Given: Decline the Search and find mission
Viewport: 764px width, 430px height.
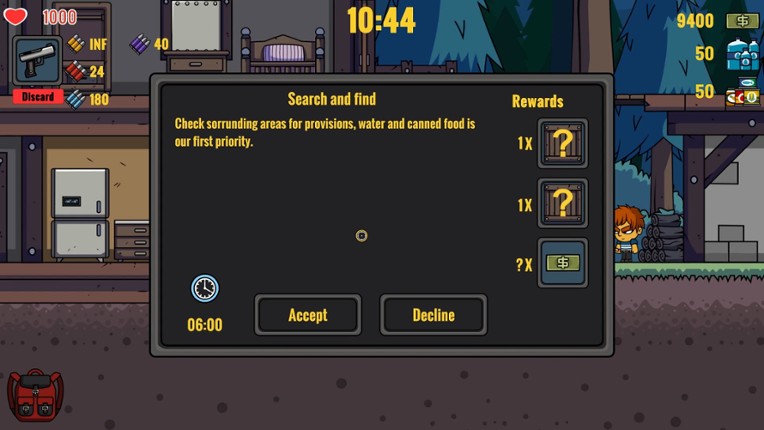Looking at the screenshot, I should [x=433, y=315].
